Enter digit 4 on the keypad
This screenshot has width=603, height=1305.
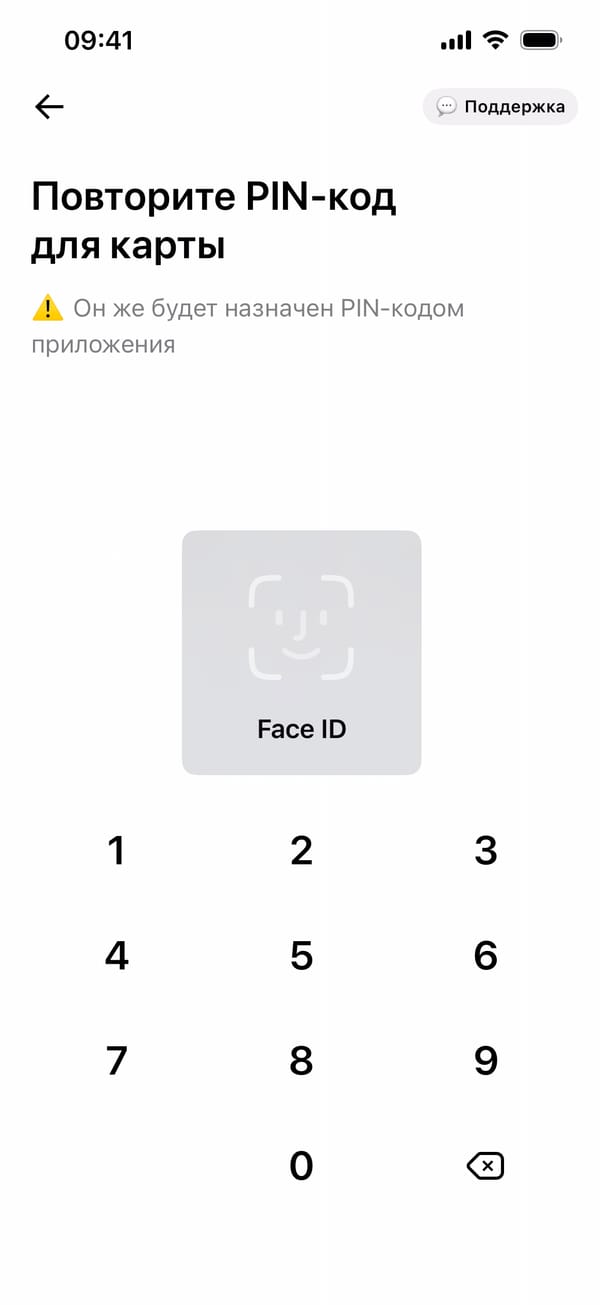pos(116,956)
